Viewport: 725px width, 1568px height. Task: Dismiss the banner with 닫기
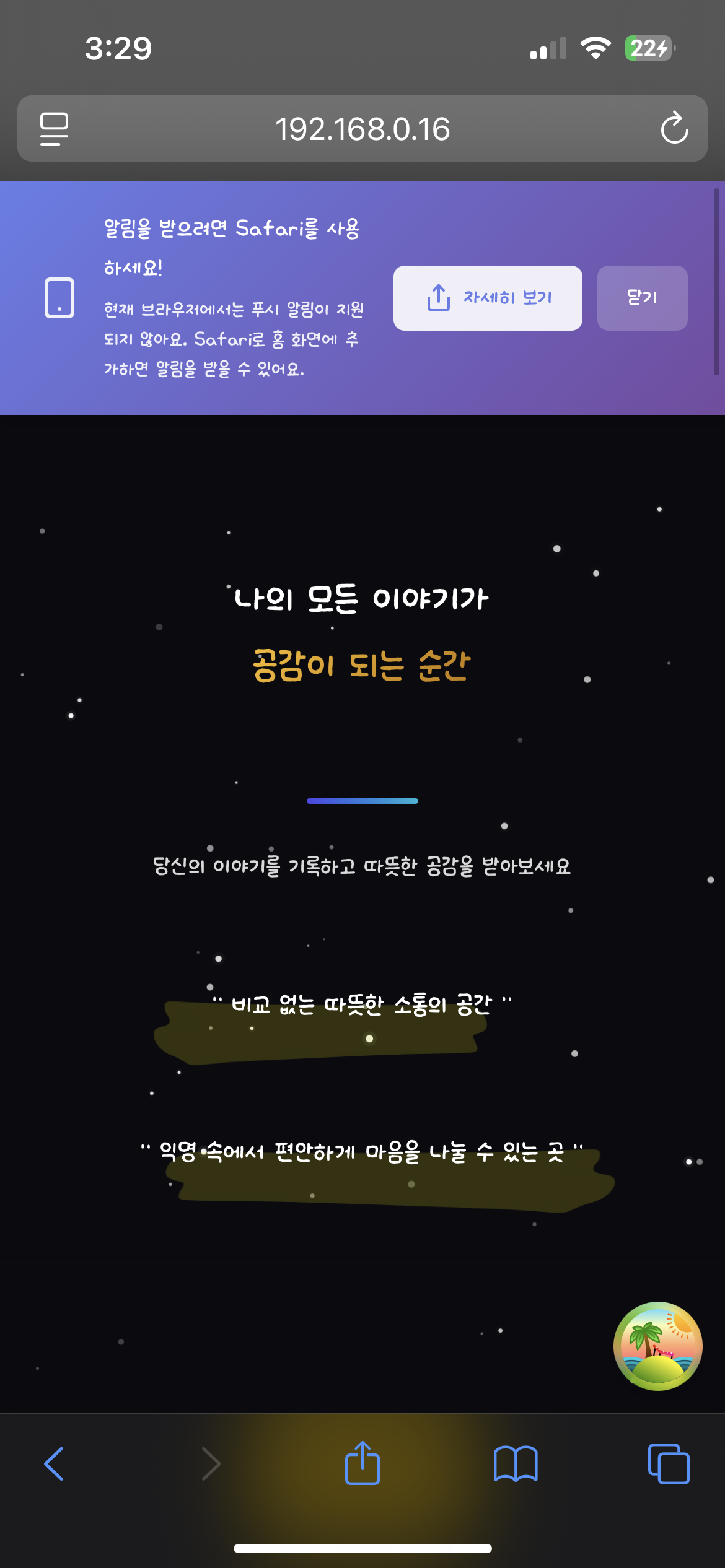642,298
